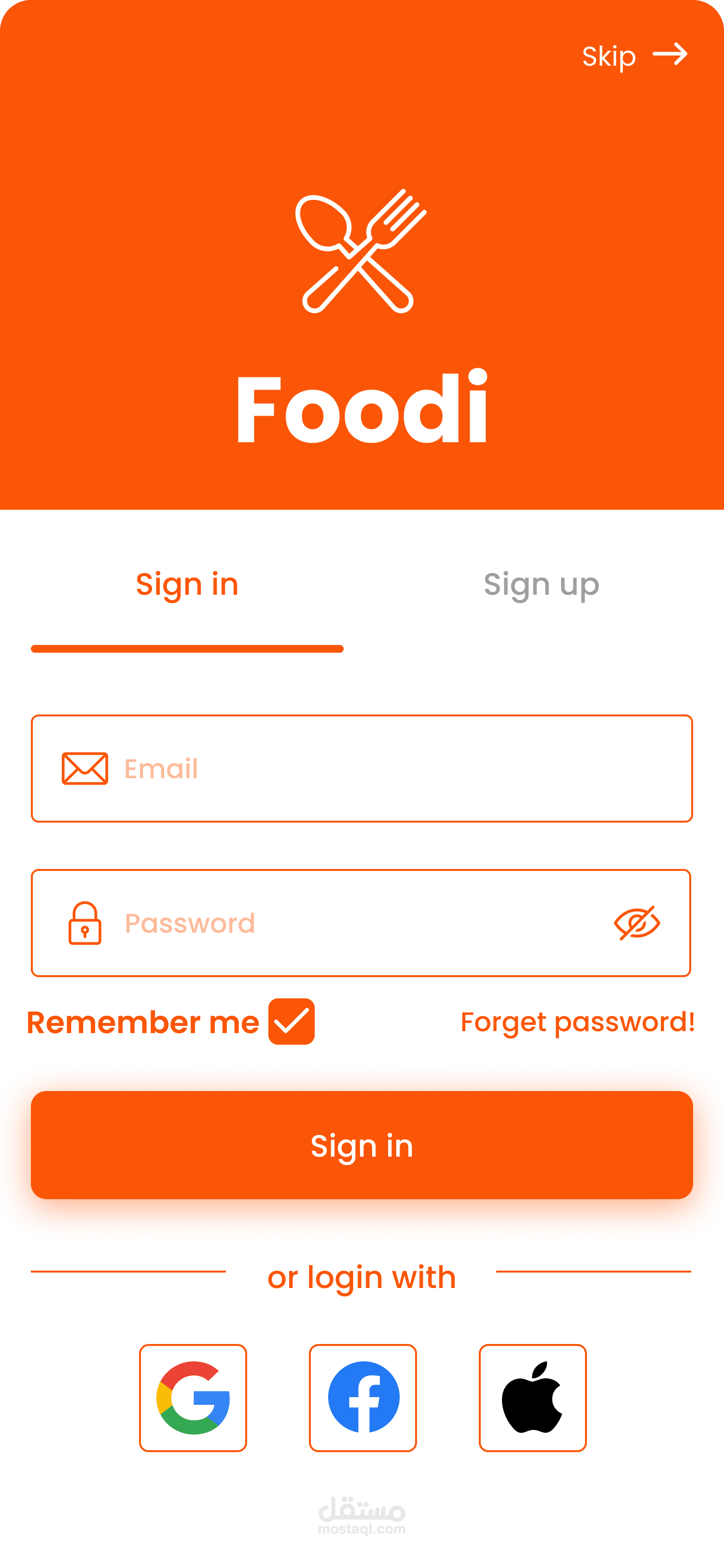Image resolution: width=724 pixels, height=1568 pixels.
Task: Select the Sign in tab
Action: coord(187,585)
